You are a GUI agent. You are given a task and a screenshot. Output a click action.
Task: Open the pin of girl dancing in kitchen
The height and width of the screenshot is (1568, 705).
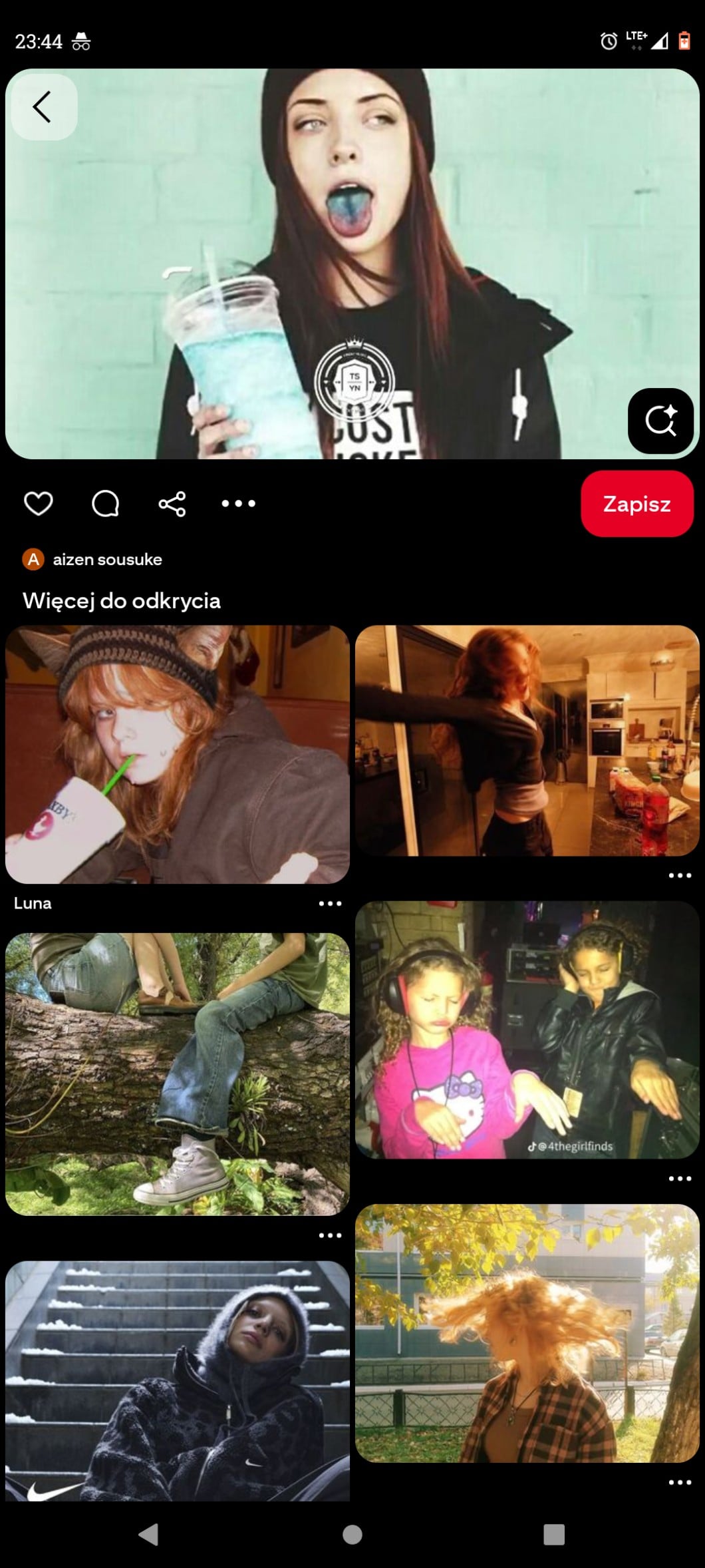527,740
